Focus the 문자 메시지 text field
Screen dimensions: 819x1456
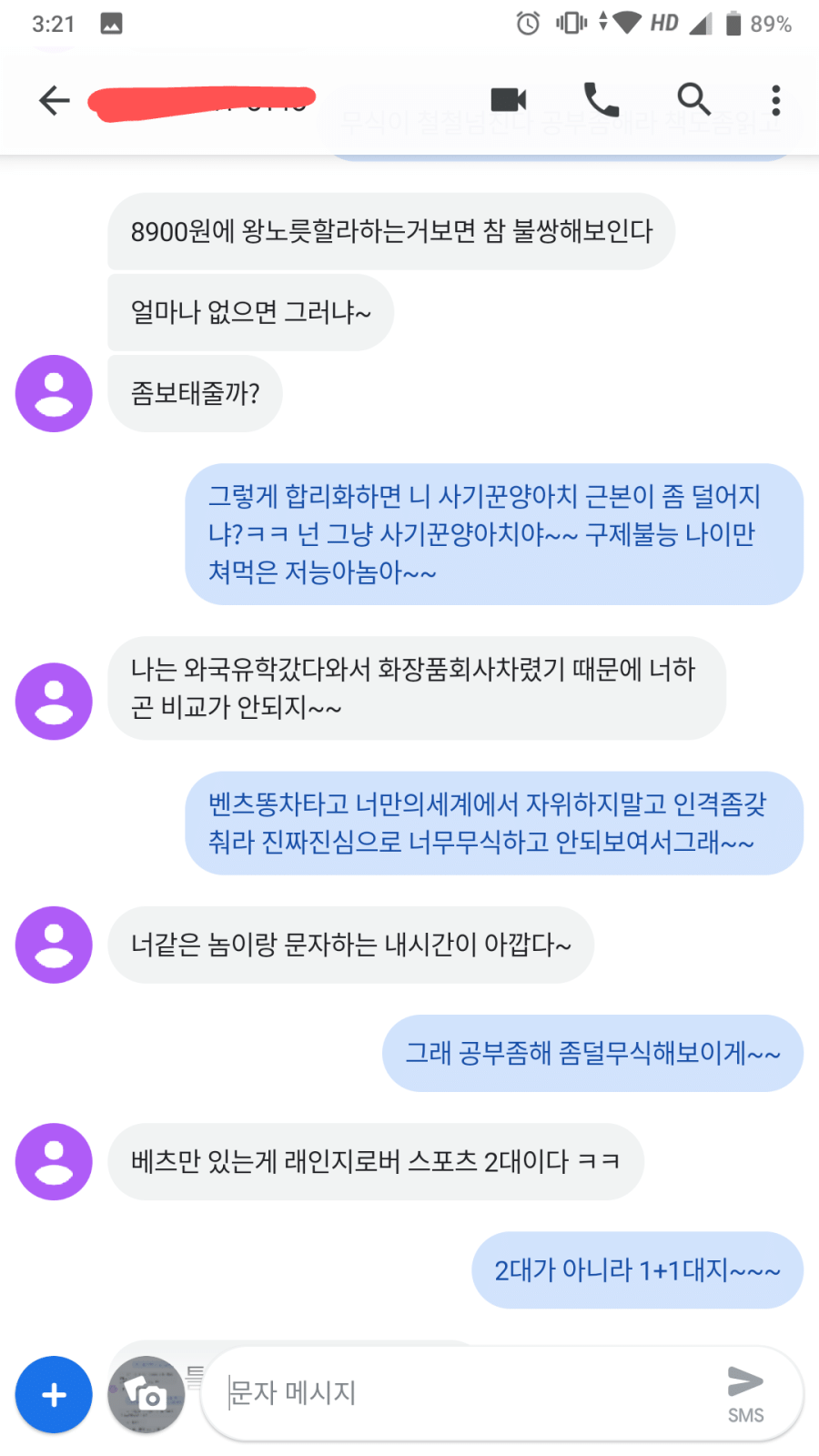click(464, 1392)
